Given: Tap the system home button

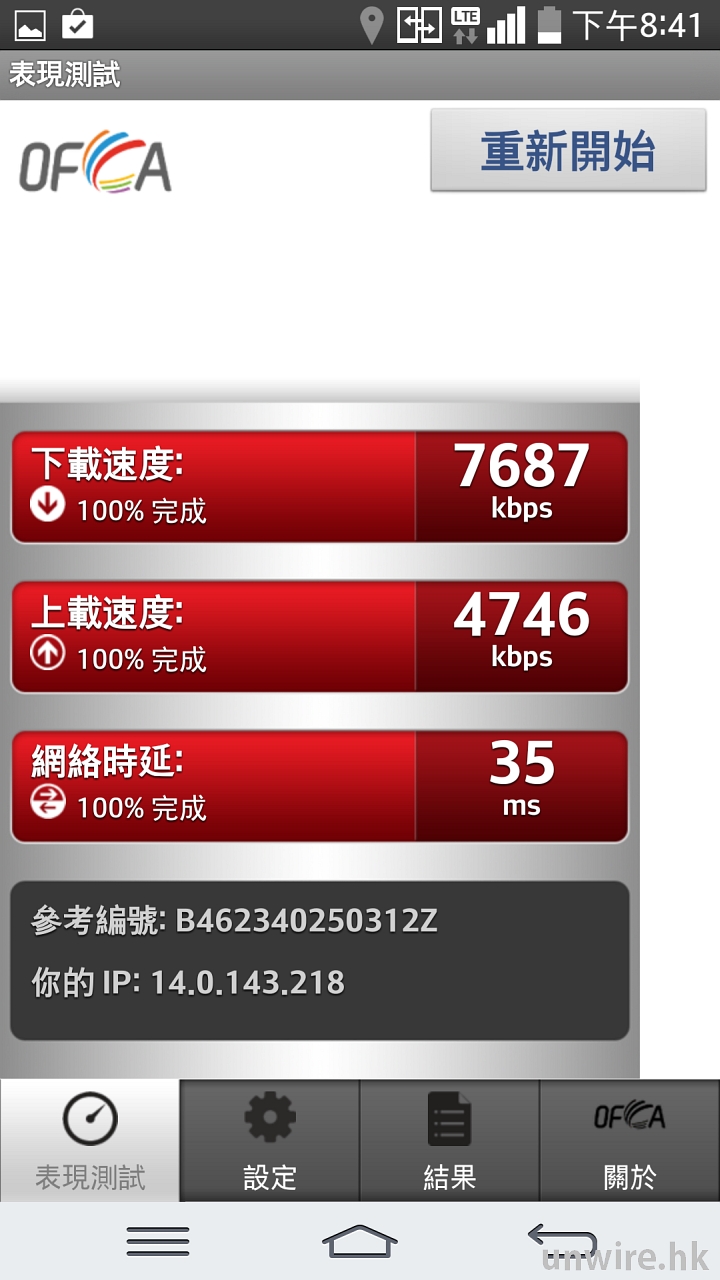Looking at the screenshot, I should 360,1241.
